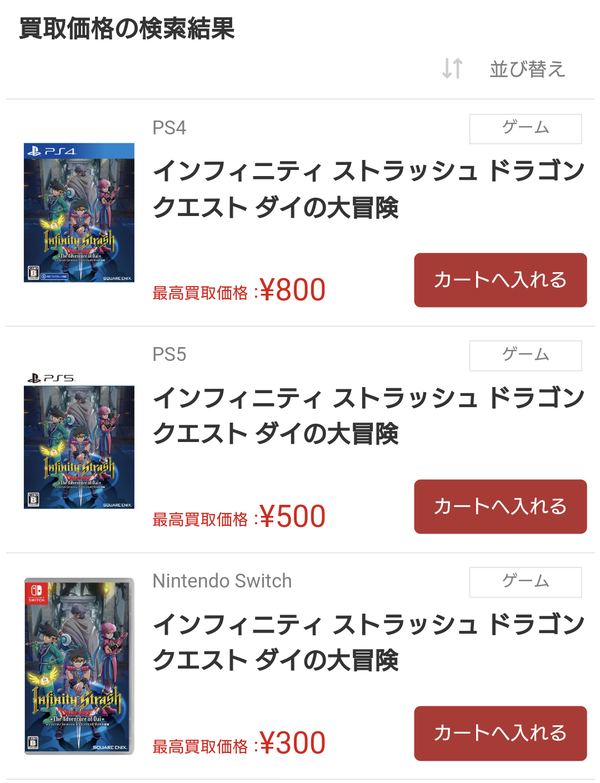Open the 並び替え sort options

(x=503, y=68)
